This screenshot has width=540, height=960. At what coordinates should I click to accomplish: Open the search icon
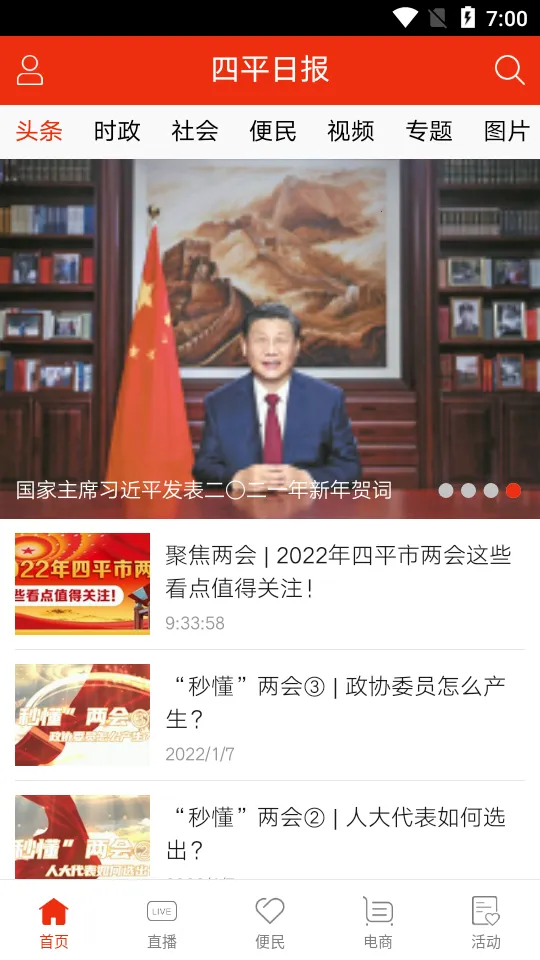tap(509, 70)
